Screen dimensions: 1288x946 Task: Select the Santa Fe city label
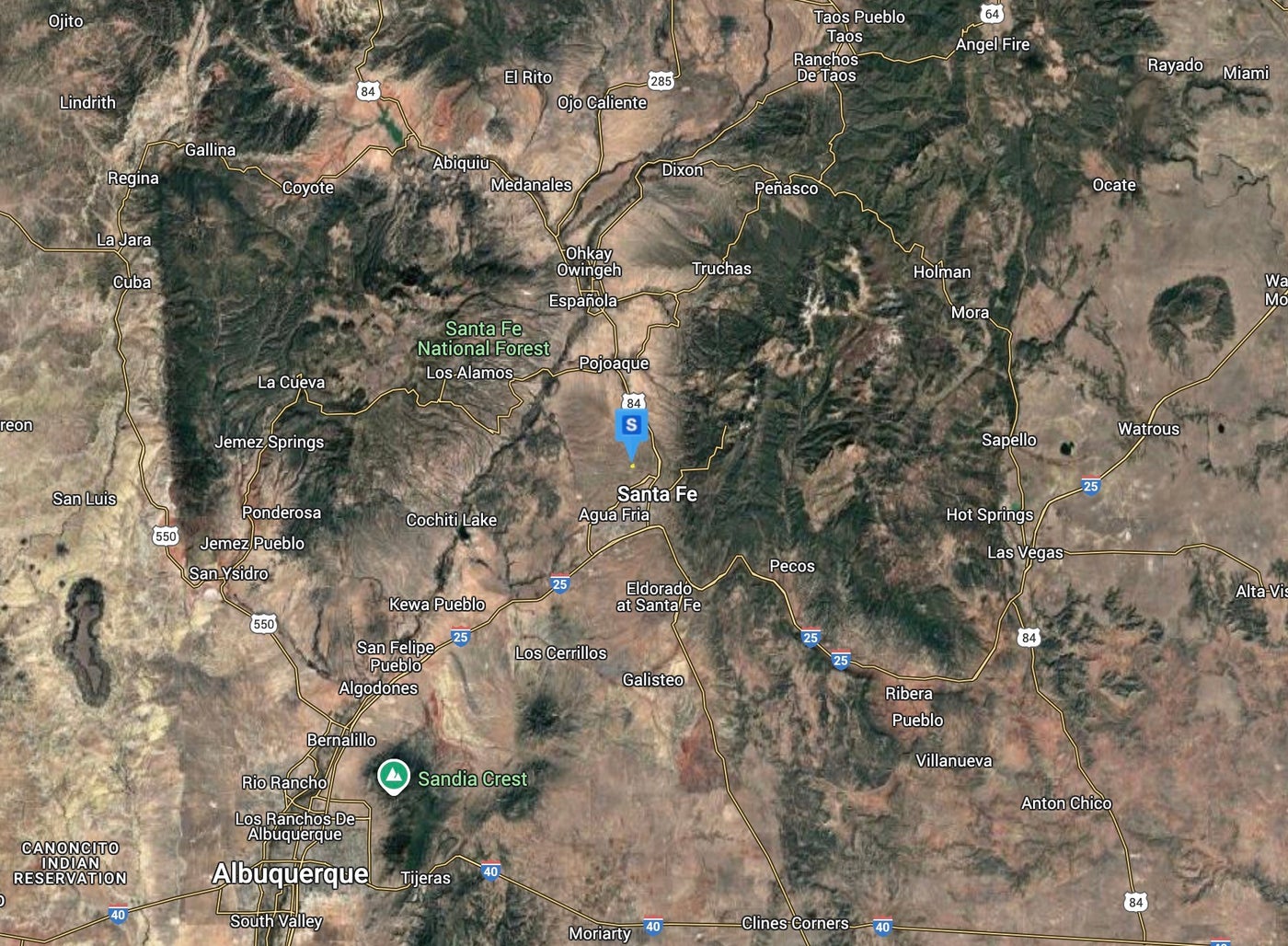click(657, 494)
